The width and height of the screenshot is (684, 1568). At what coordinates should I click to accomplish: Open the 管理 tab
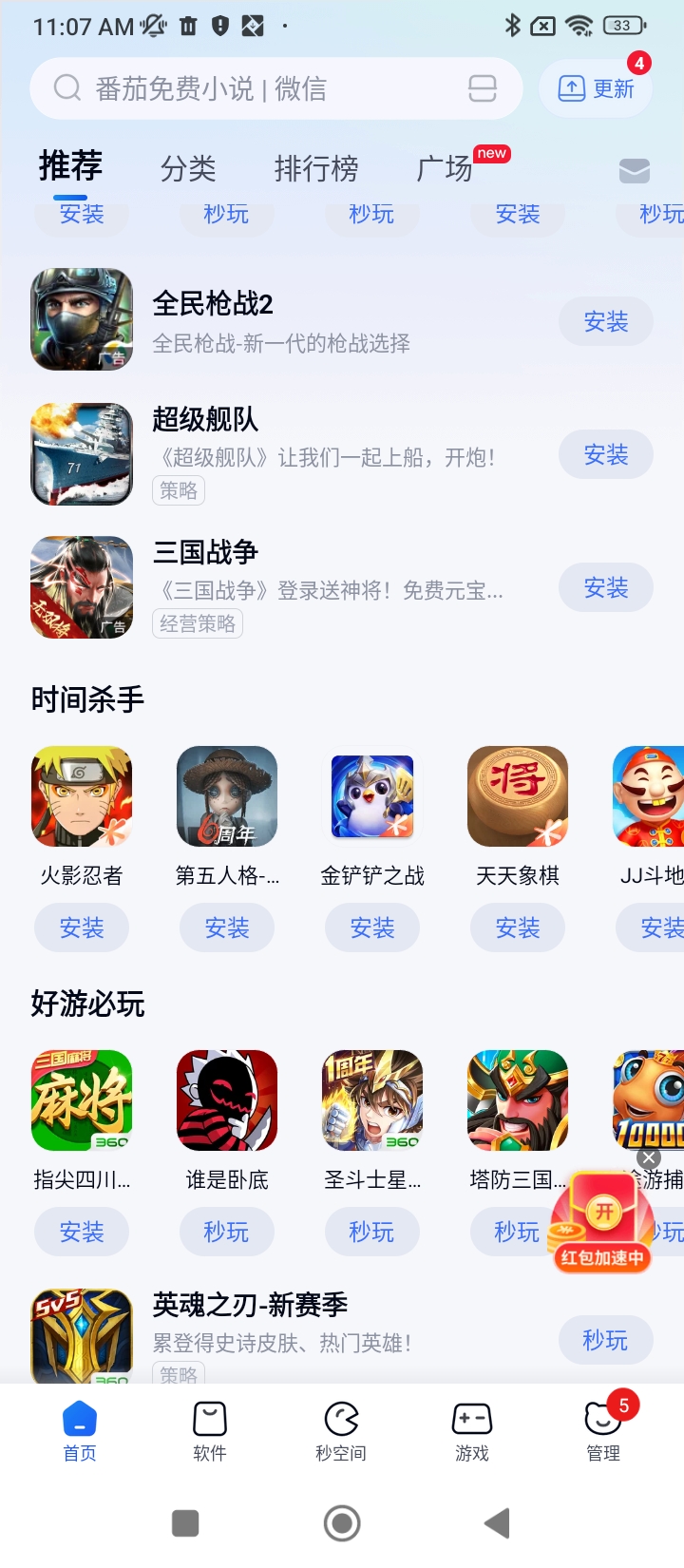tap(603, 1431)
